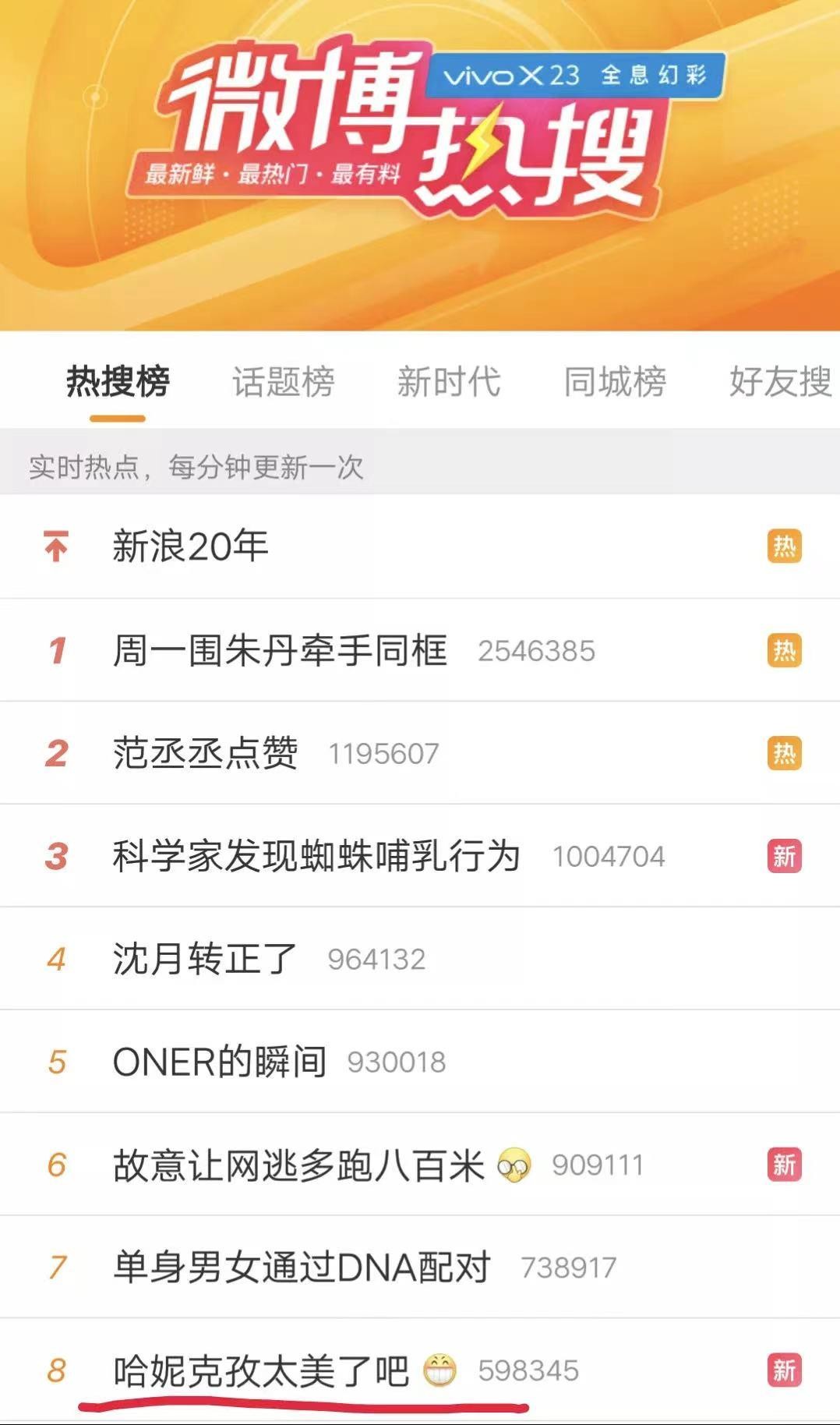Open the 同城榜 tab
This screenshot has height=1425, width=840.
[x=615, y=382]
